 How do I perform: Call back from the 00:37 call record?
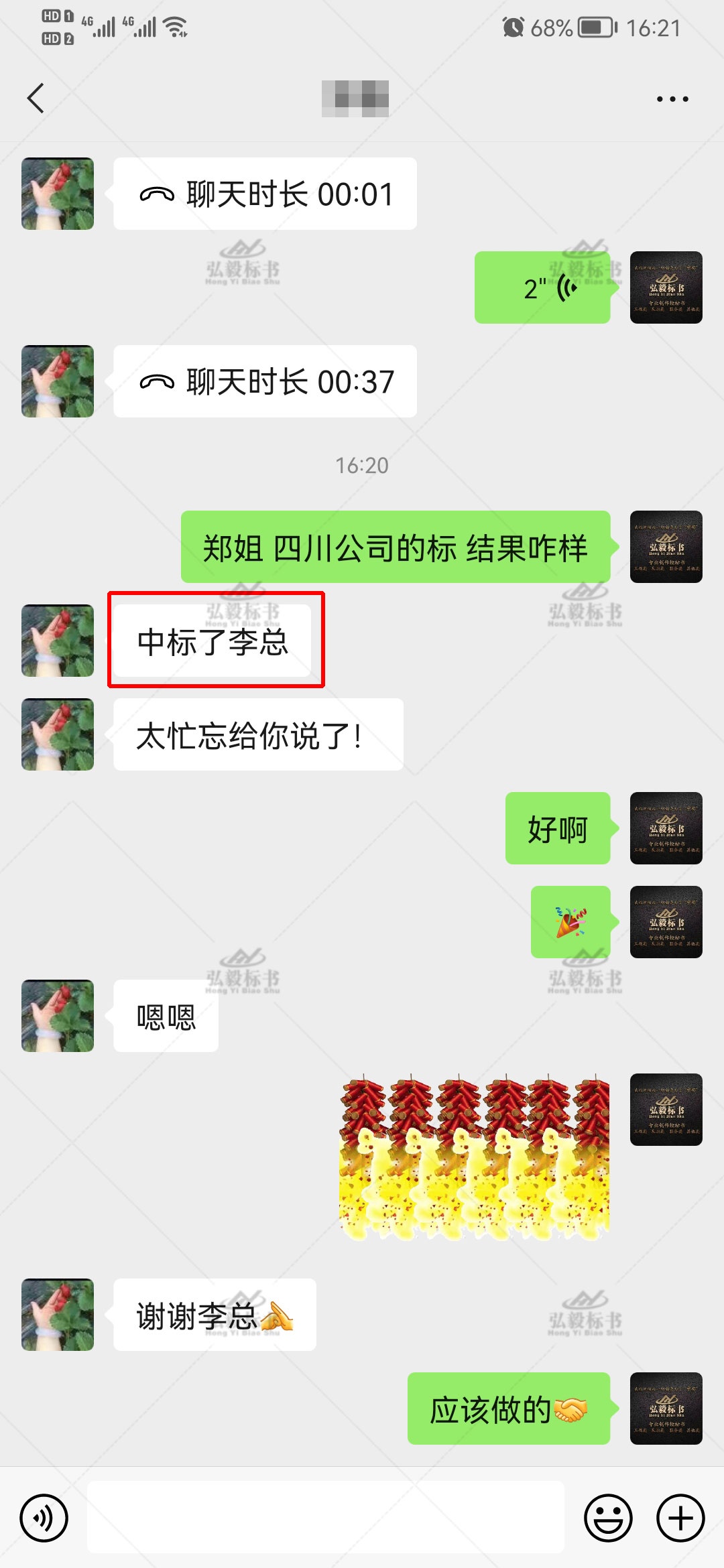click(x=265, y=382)
